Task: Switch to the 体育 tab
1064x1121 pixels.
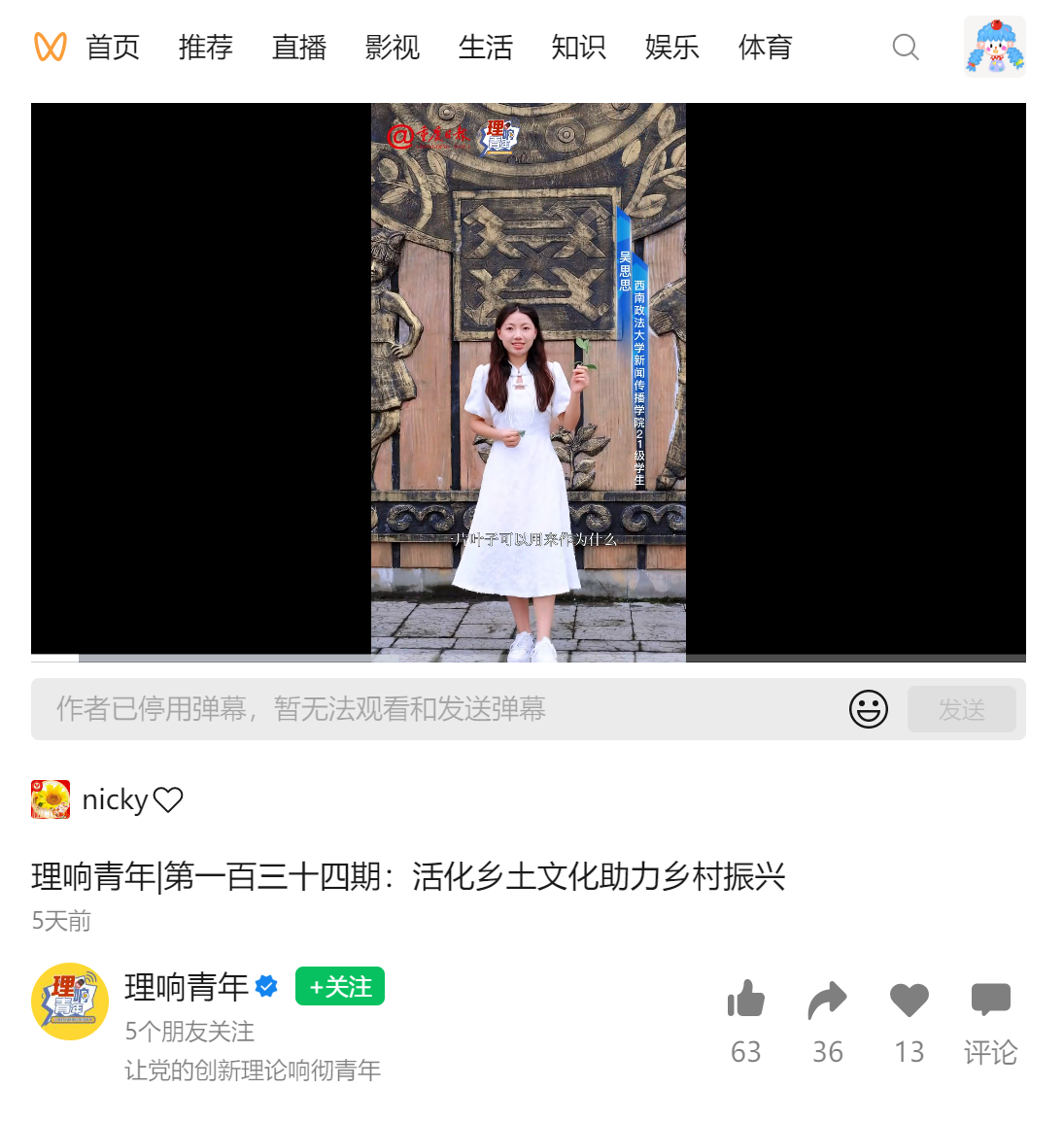Action: coord(766,47)
